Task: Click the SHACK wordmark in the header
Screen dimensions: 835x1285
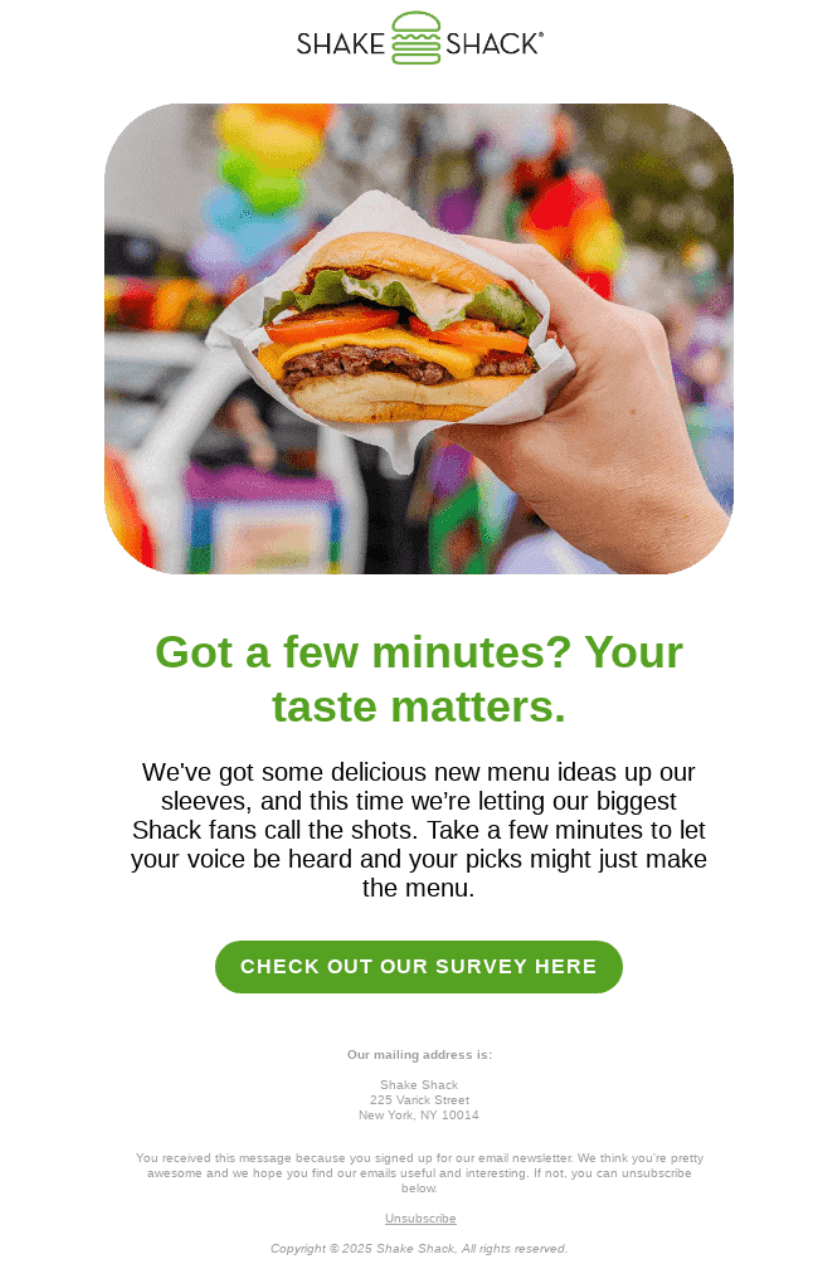Action: [x=490, y=42]
